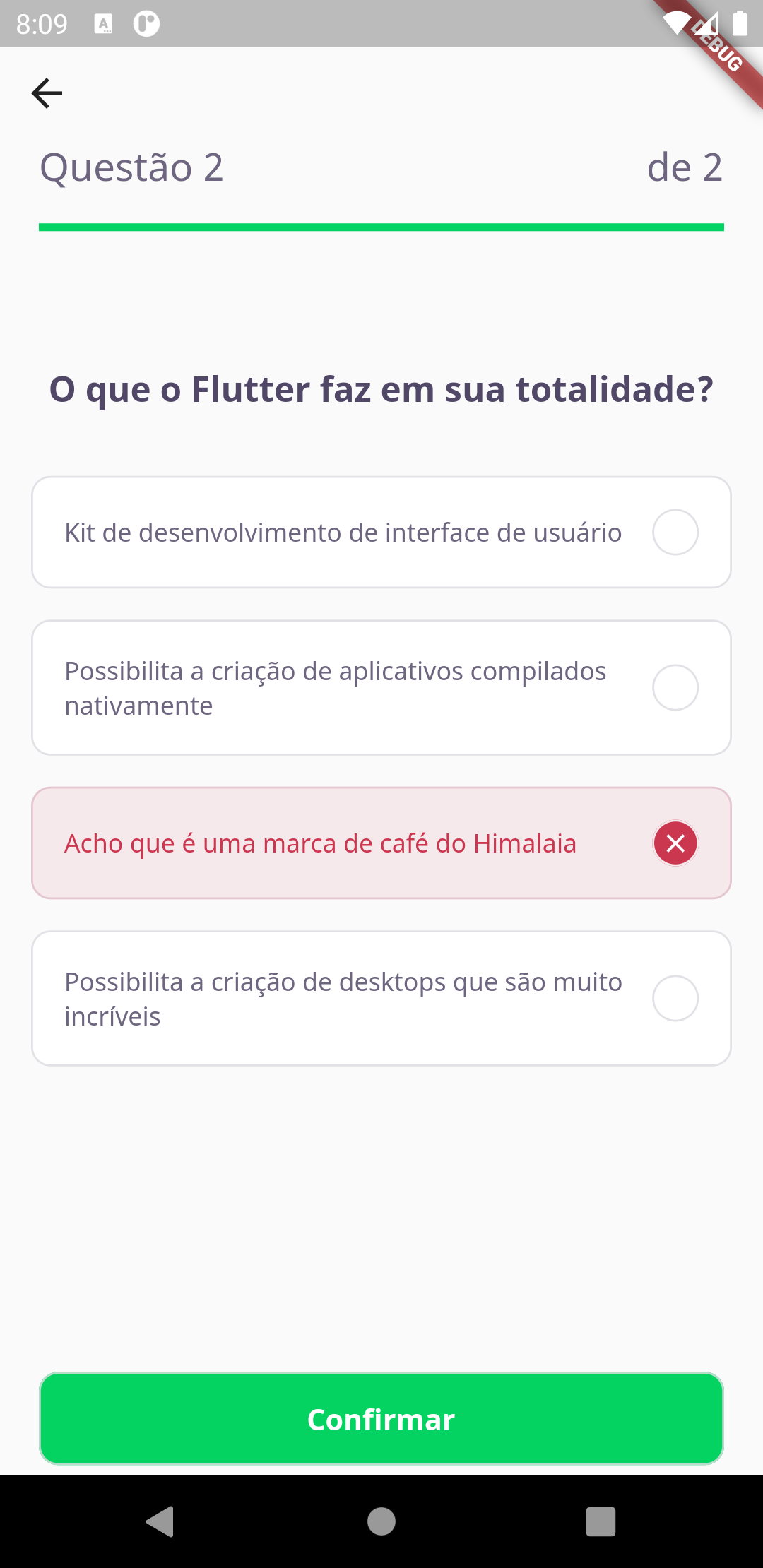Go back using the top arrow

(47, 93)
